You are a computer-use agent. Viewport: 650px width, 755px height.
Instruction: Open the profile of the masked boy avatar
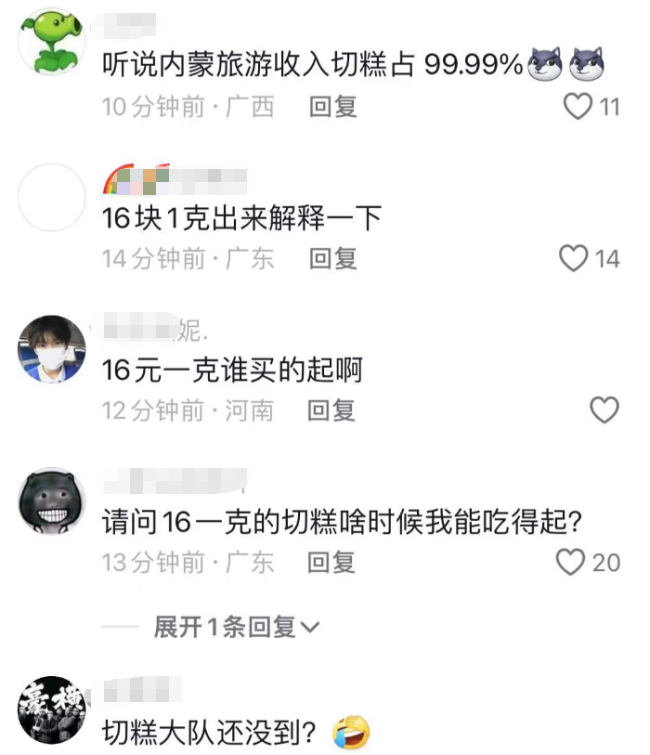(x=52, y=346)
